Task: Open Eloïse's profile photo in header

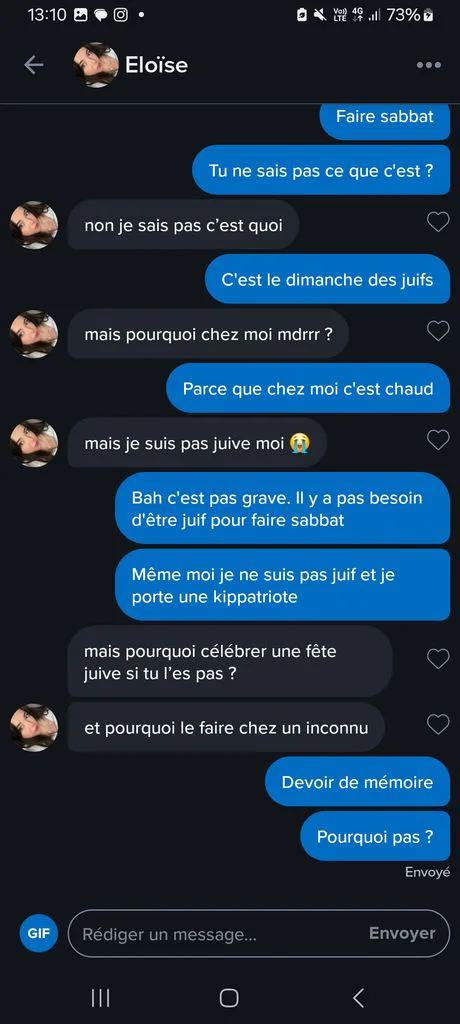Action: point(96,65)
